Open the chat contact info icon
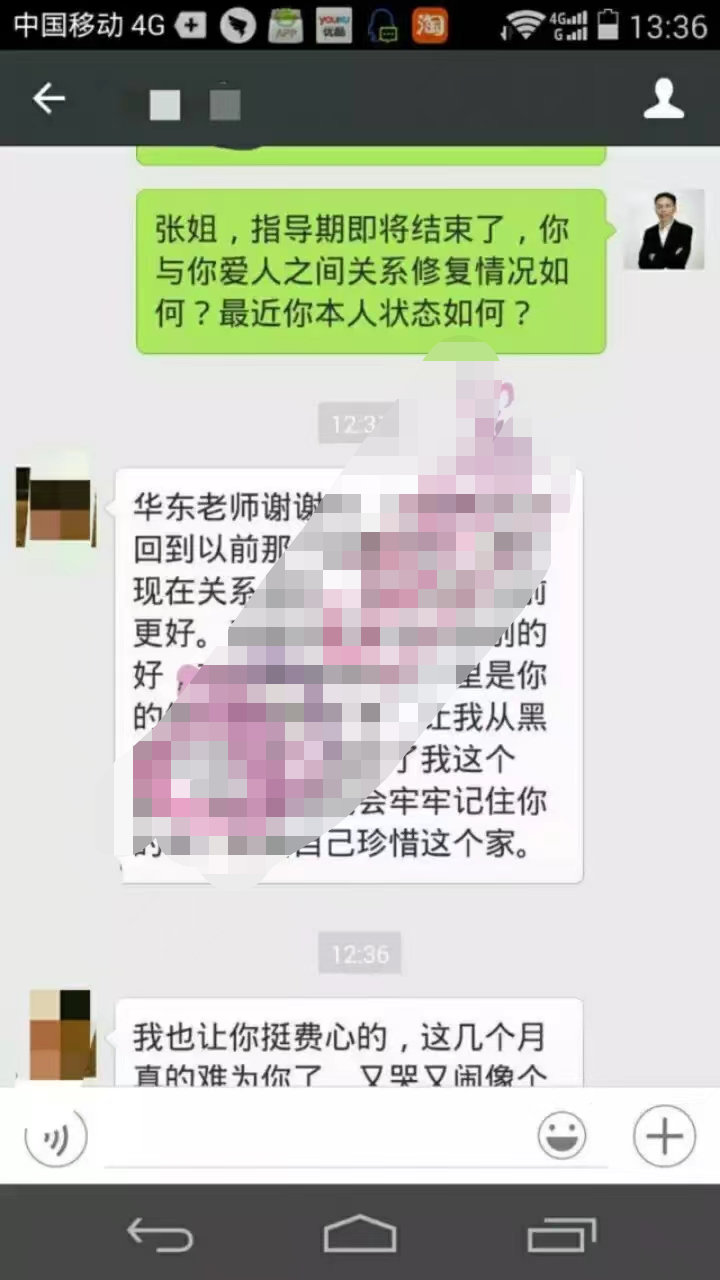 pyautogui.click(x=663, y=100)
